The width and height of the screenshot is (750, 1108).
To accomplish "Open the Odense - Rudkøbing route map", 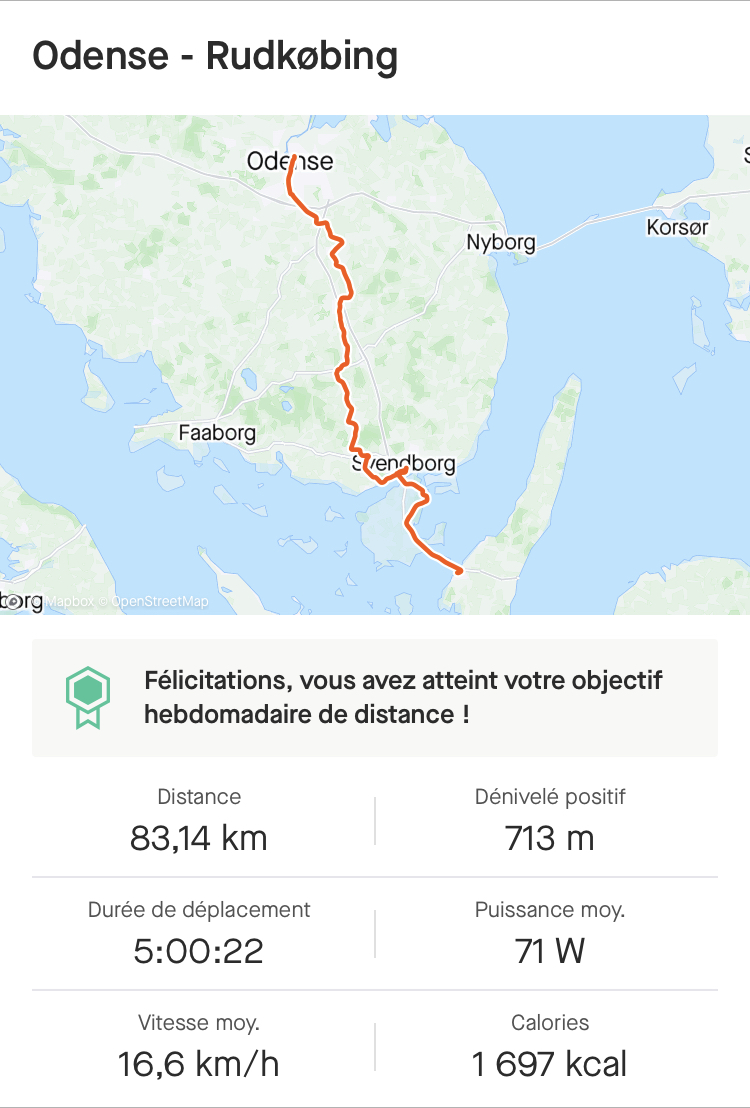I will tap(375, 364).
